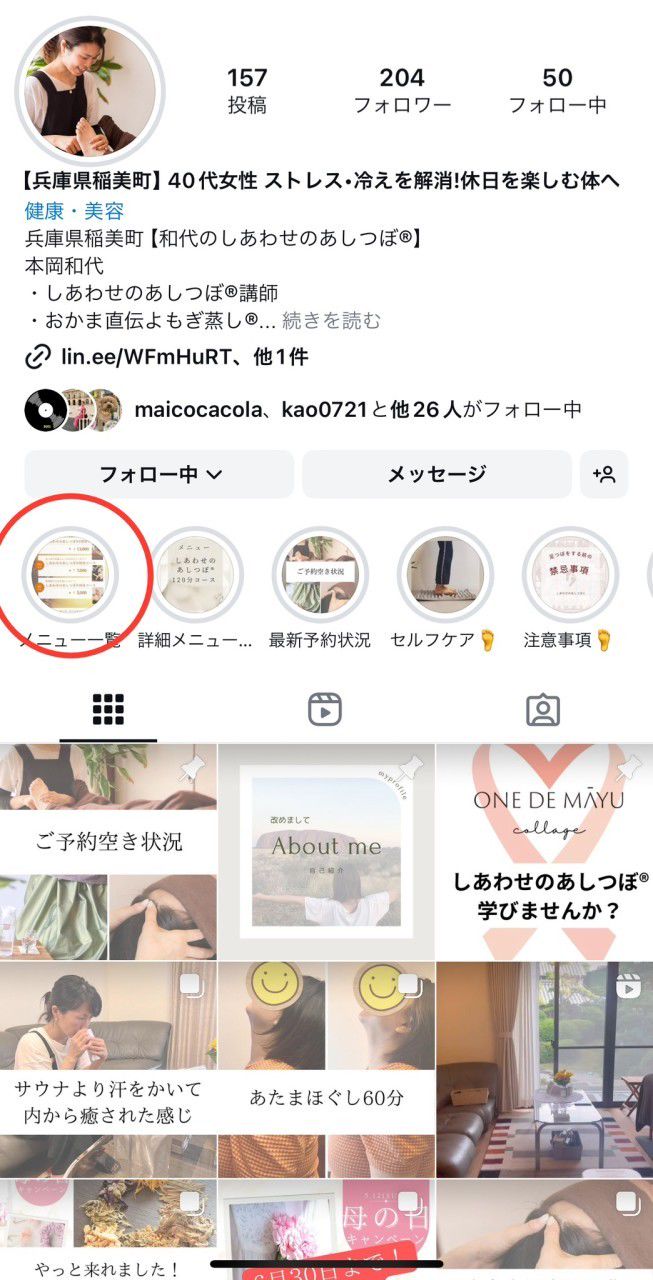Open the メニュー一覧 story highlight
The image size is (653, 1280).
tap(70, 576)
